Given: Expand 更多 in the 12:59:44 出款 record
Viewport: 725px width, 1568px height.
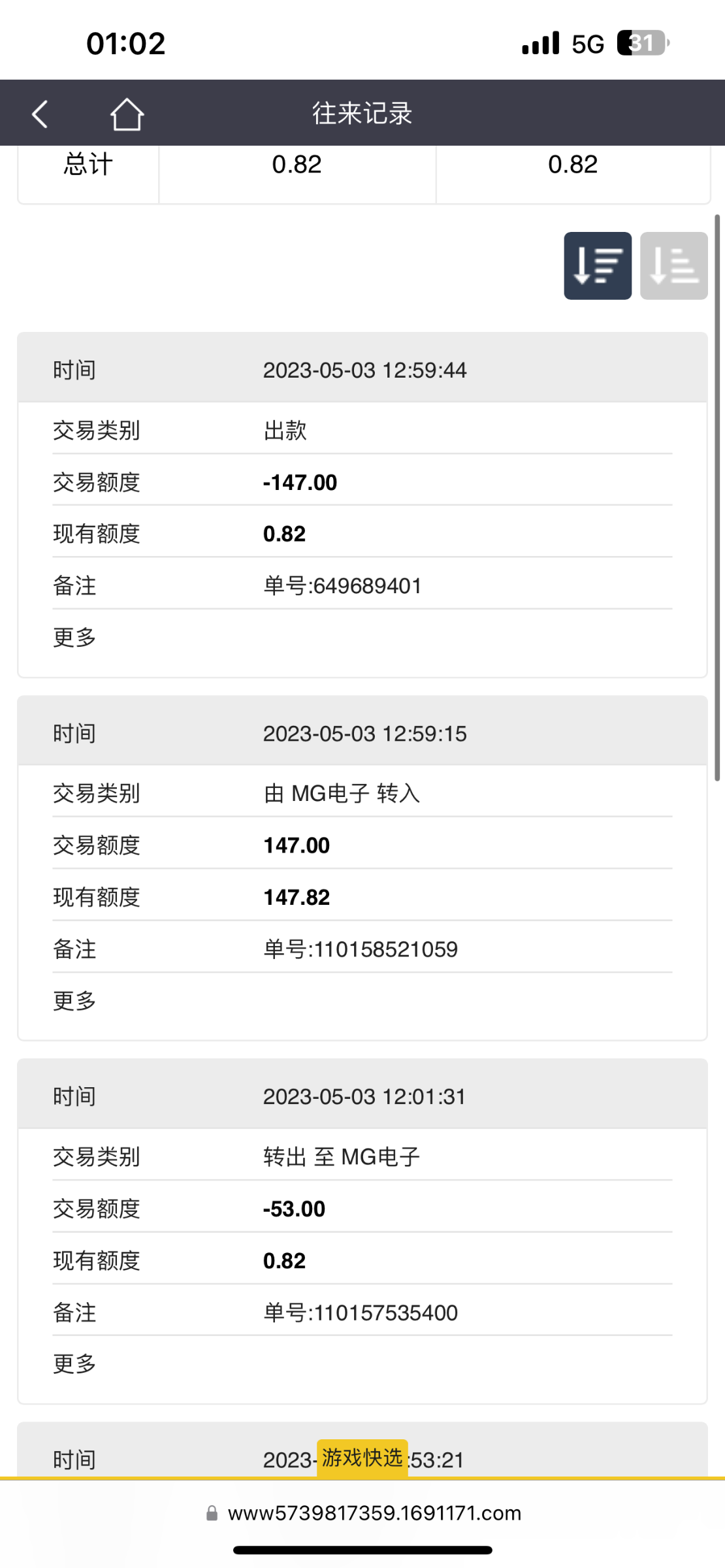Looking at the screenshot, I should click(x=74, y=637).
